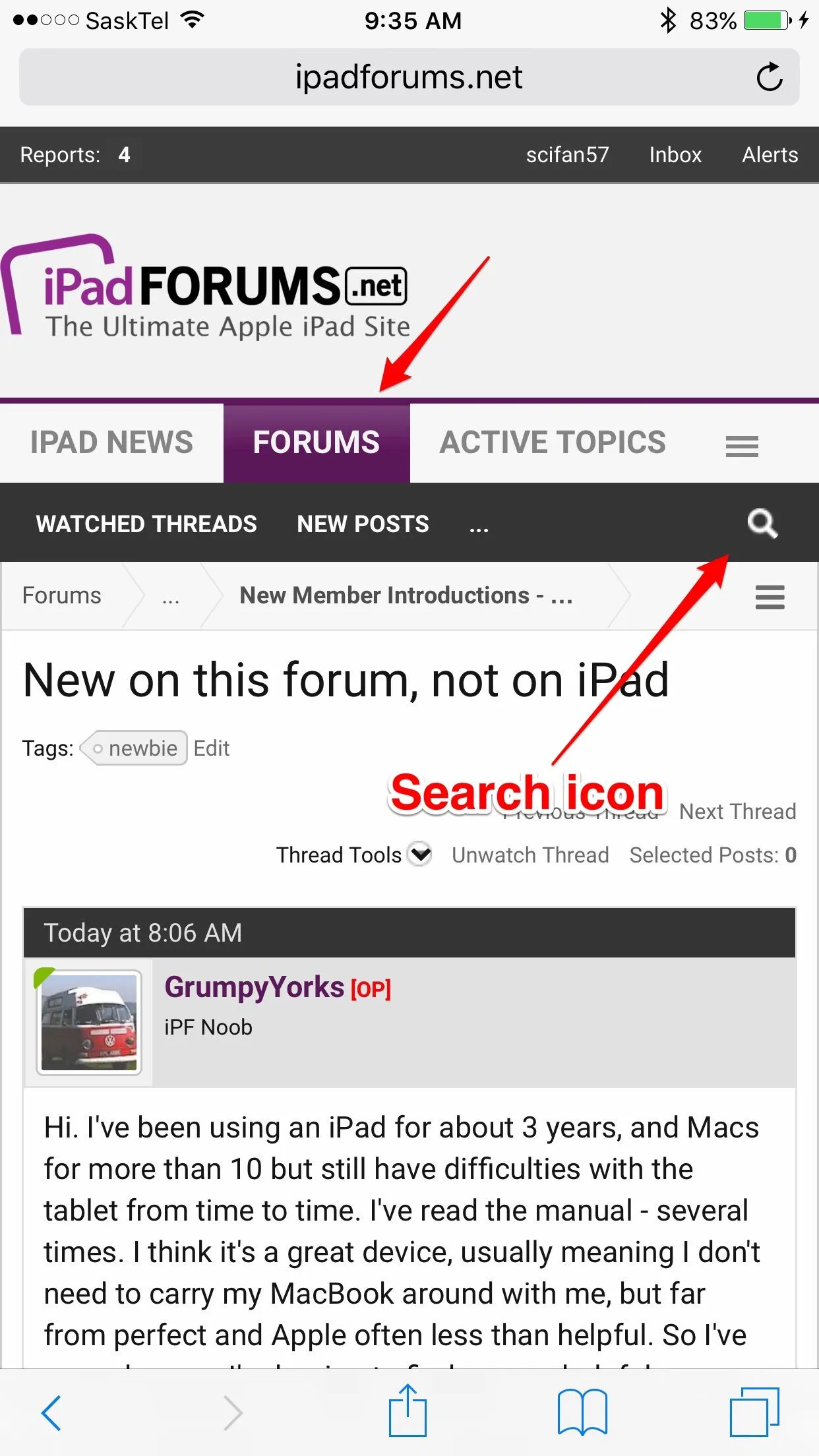The width and height of the screenshot is (819, 1456).
Task: Expand the Thread Tools dropdown
Action: click(353, 855)
